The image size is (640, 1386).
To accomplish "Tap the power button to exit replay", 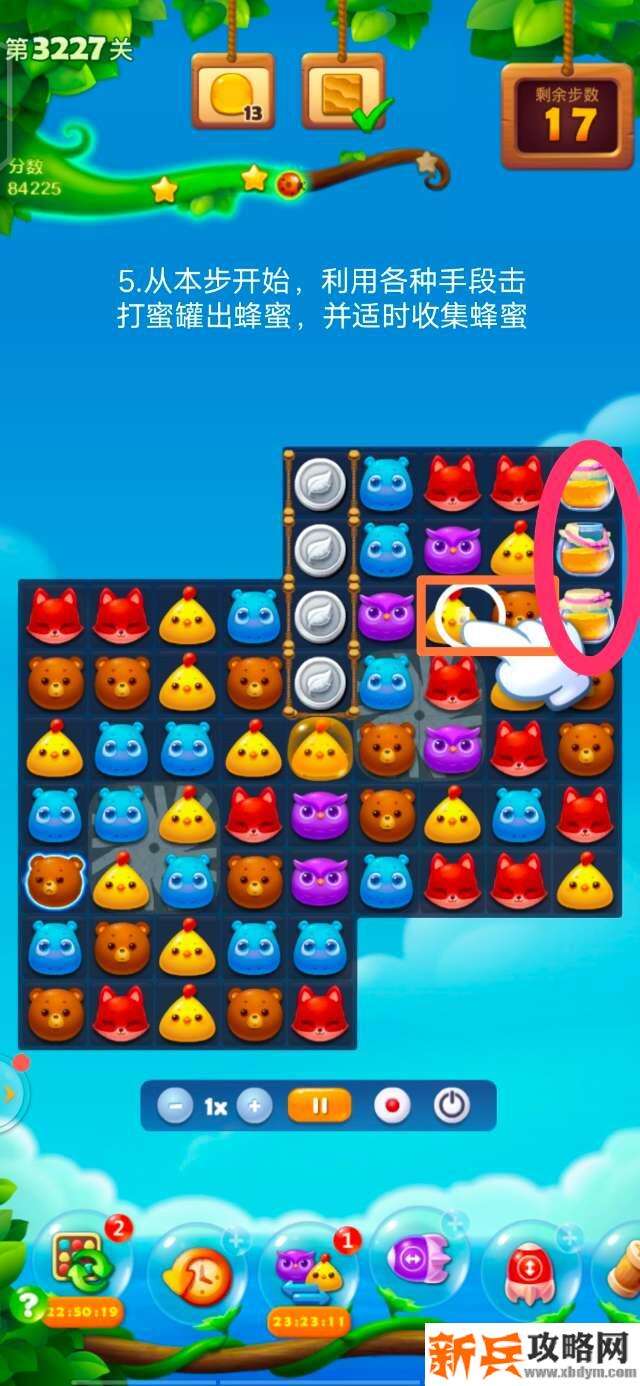I will coord(452,1106).
